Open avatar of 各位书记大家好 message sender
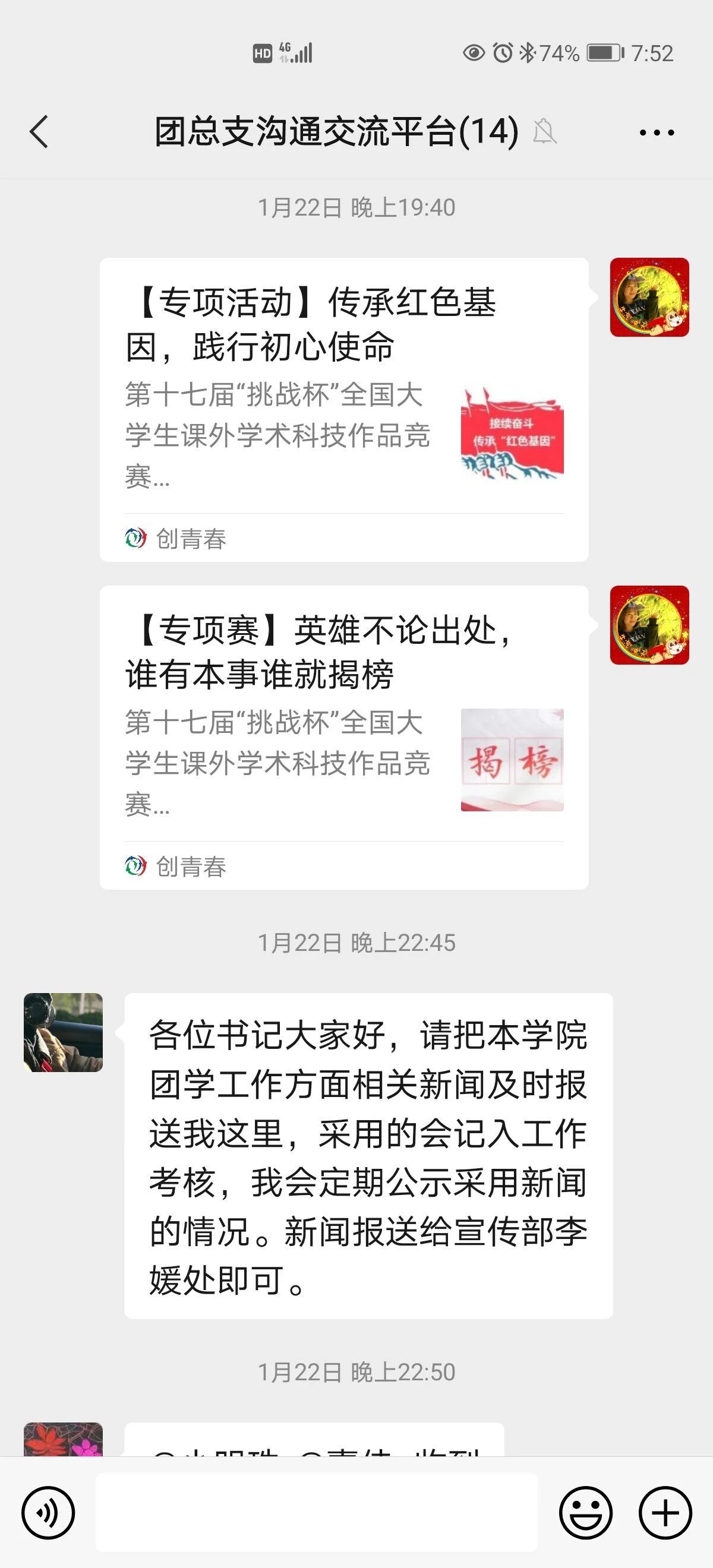Image resolution: width=713 pixels, height=1568 pixels. click(x=64, y=1032)
